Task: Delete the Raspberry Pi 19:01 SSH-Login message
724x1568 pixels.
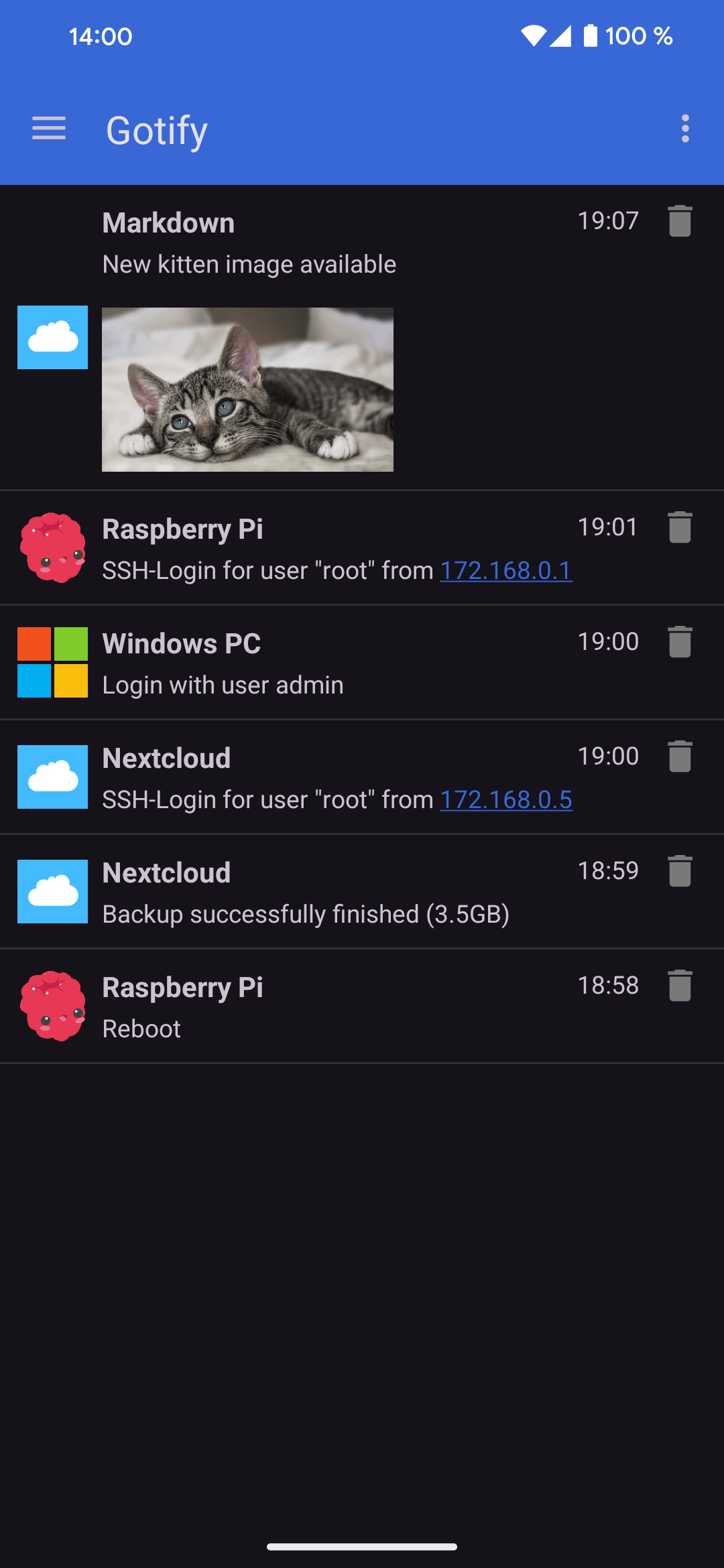Action: [679, 527]
